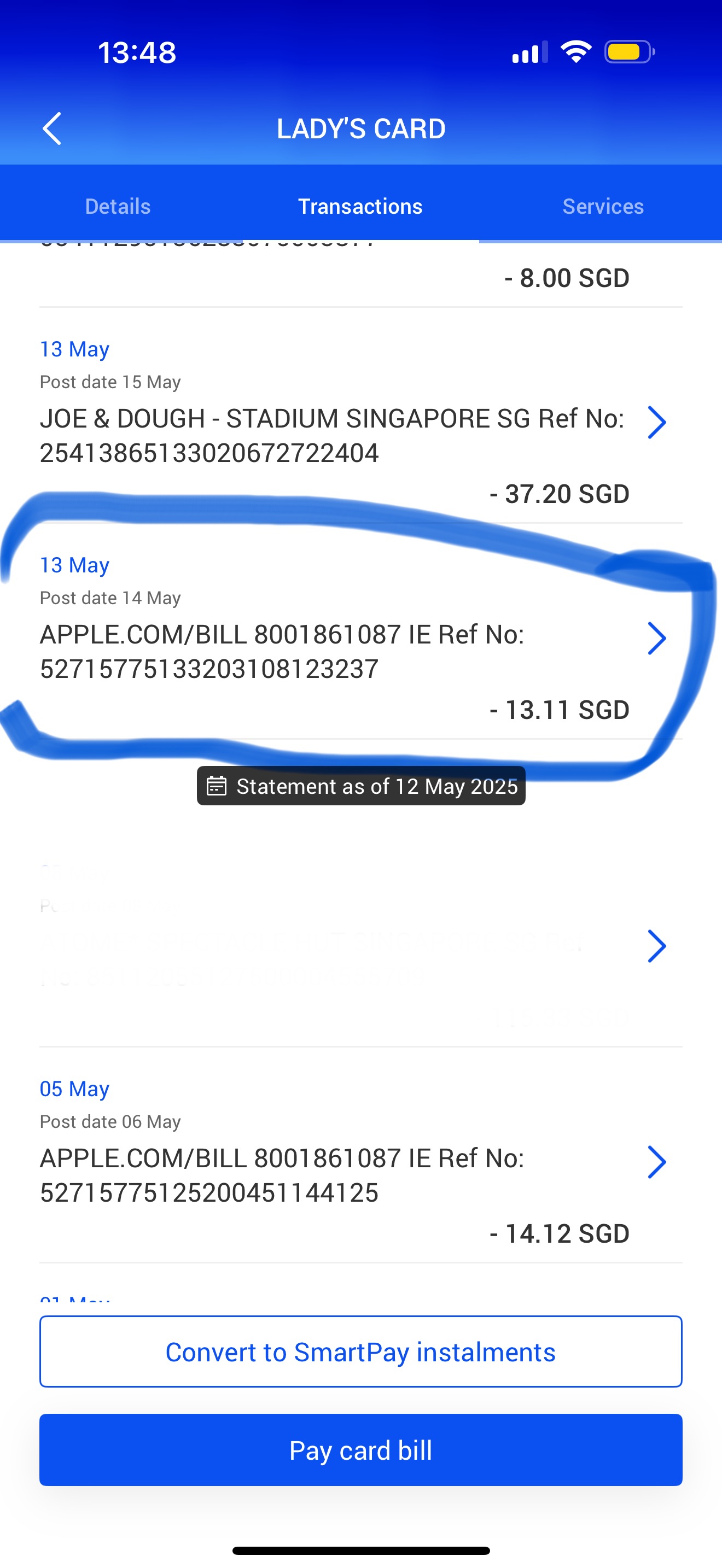Go back from the Lady's Card screen
The width and height of the screenshot is (722, 1568).
[x=53, y=128]
